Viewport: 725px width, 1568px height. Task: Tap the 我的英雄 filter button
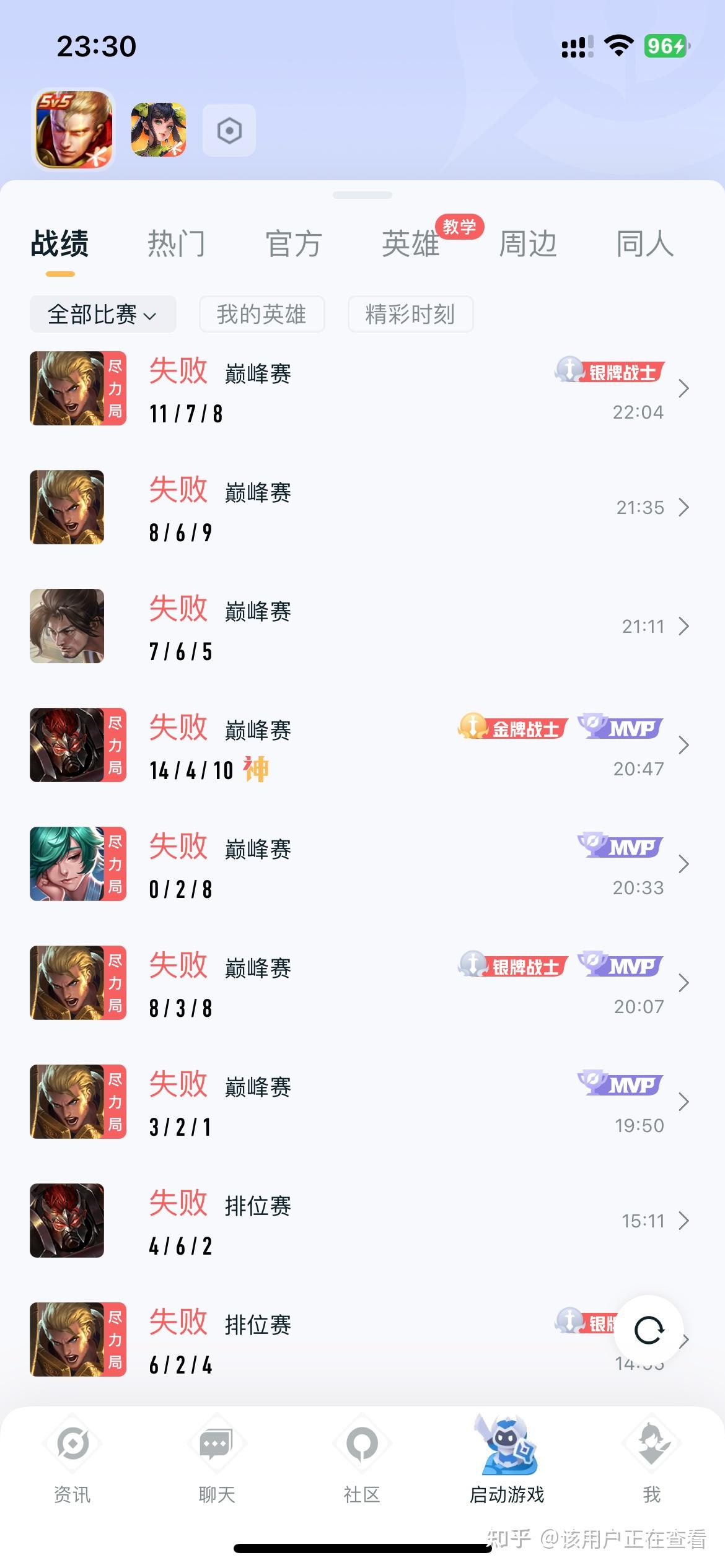(x=261, y=315)
